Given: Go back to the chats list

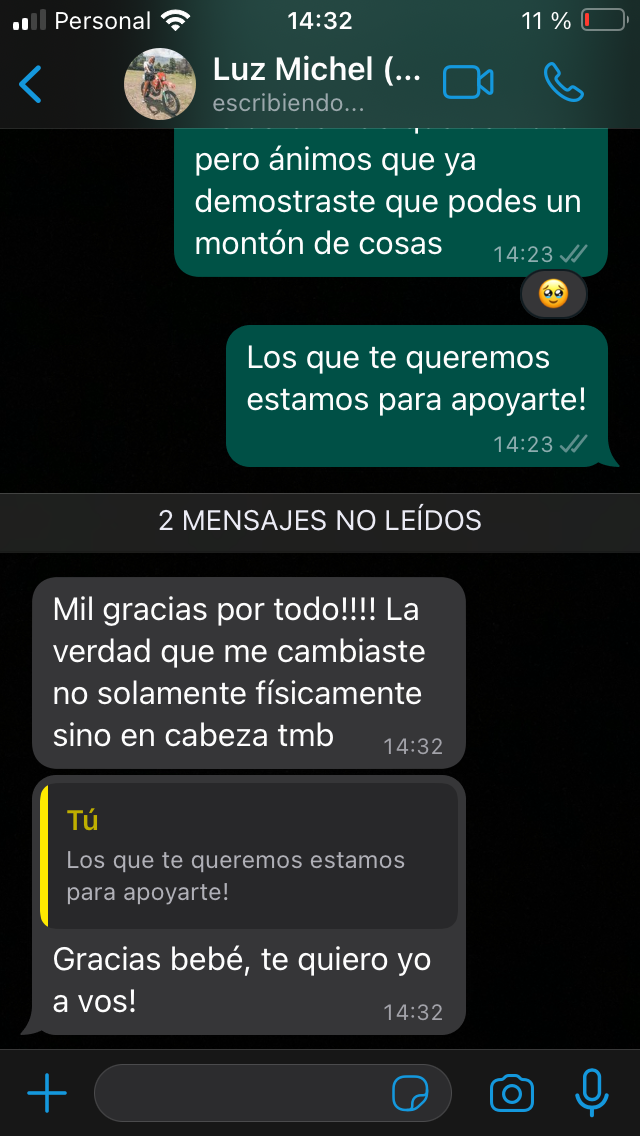Looking at the screenshot, I should 31,84.
